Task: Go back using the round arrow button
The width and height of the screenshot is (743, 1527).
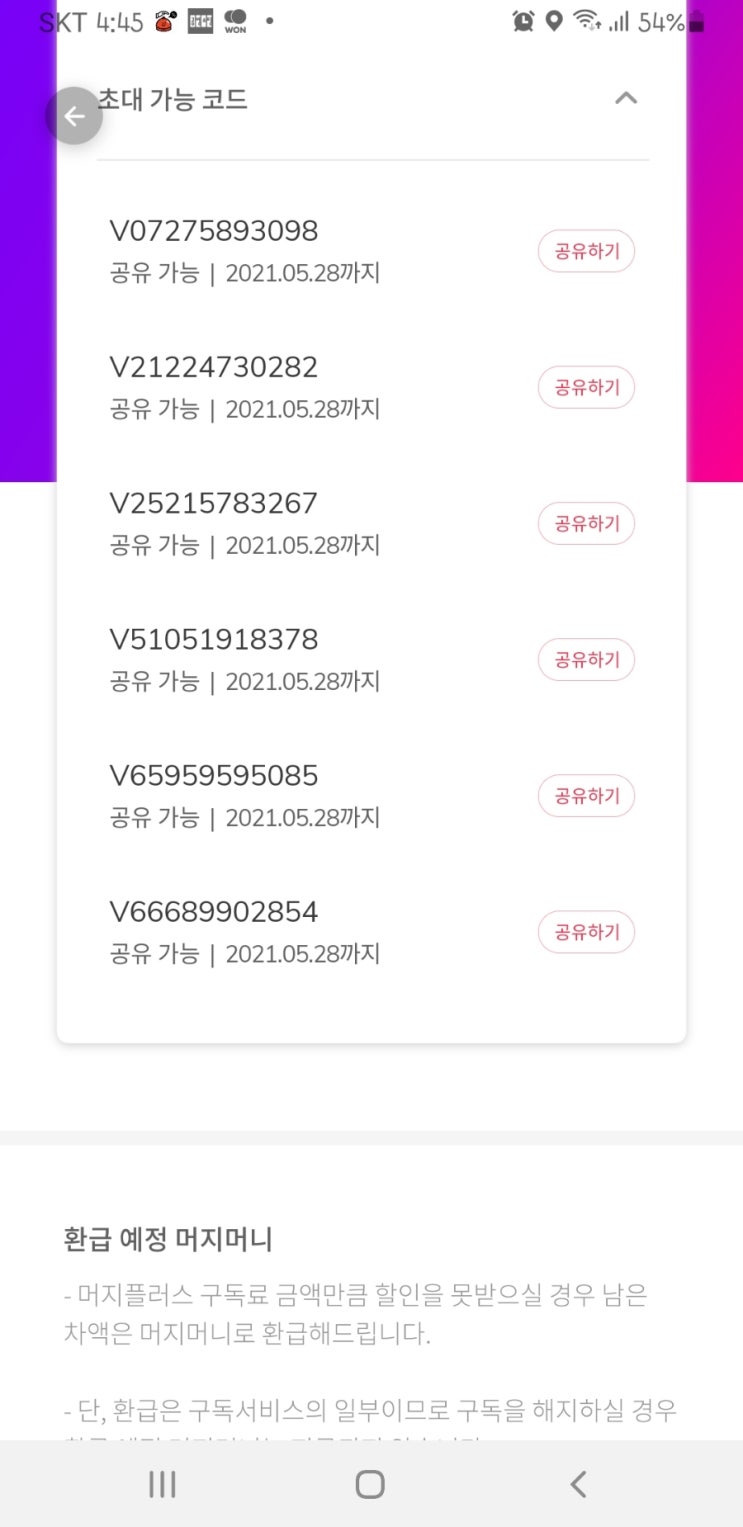Action: (74, 116)
